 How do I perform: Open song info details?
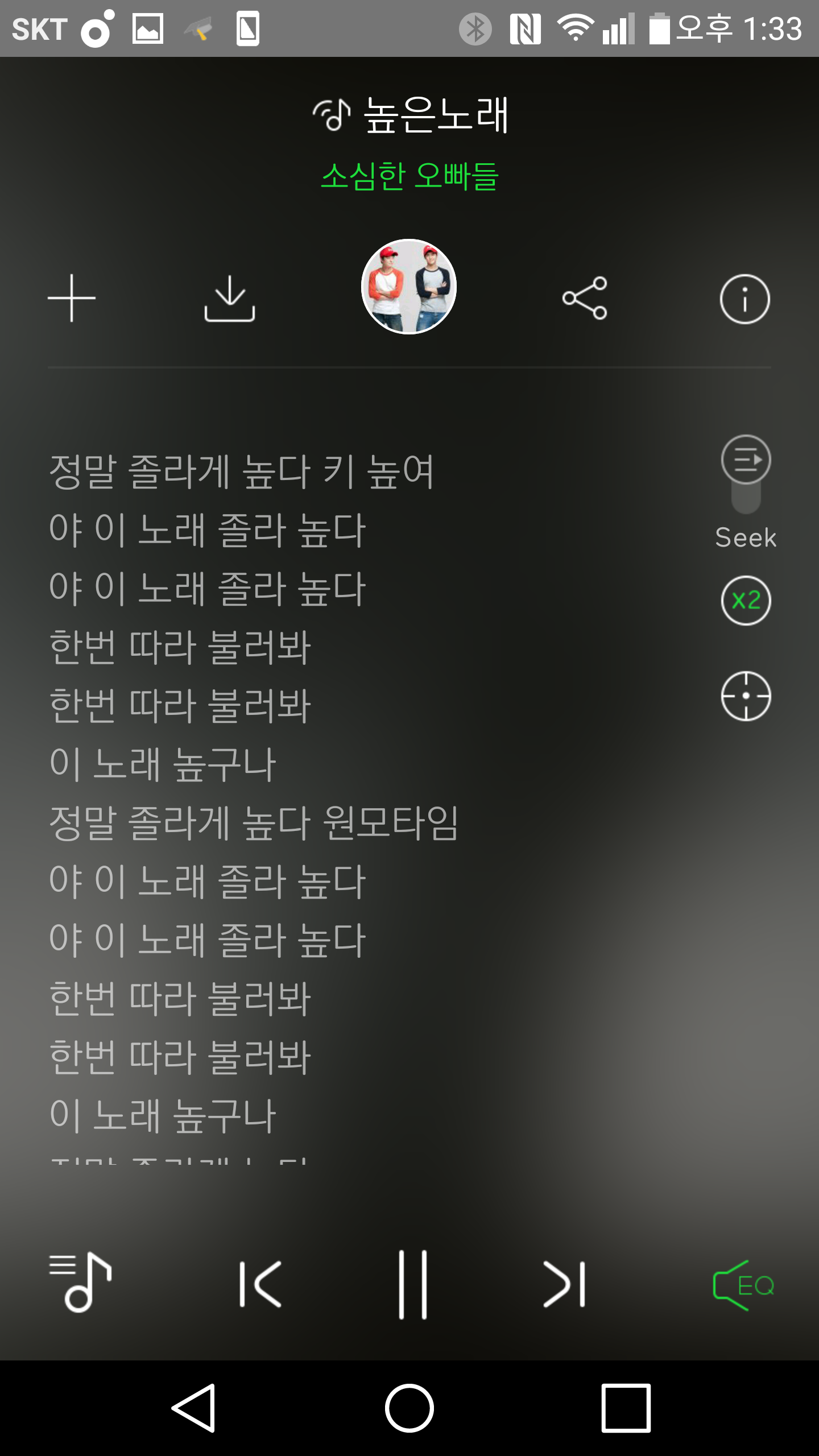tap(744, 299)
